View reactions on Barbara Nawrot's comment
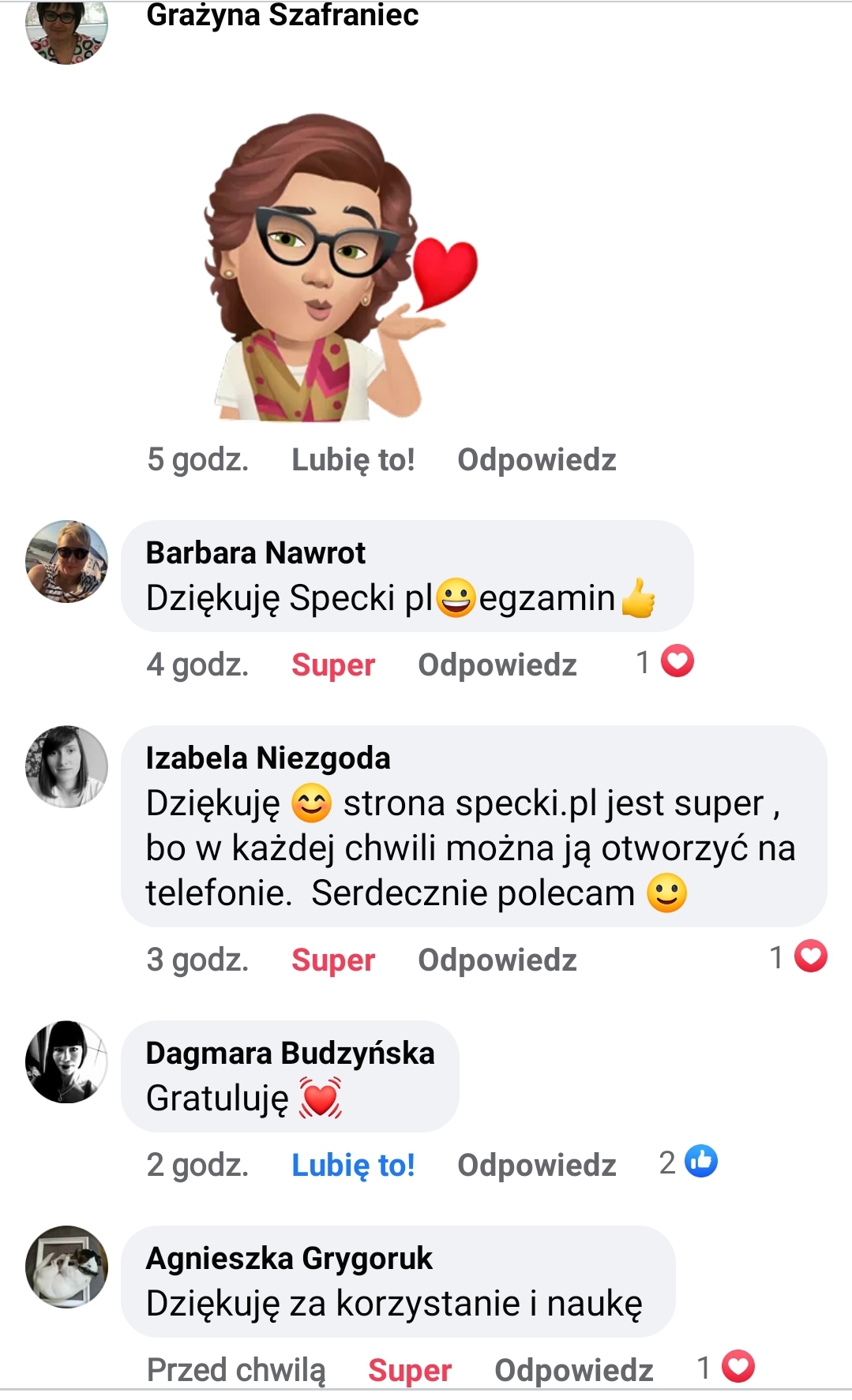Screen dimensions: 852x1400 click(665, 662)
